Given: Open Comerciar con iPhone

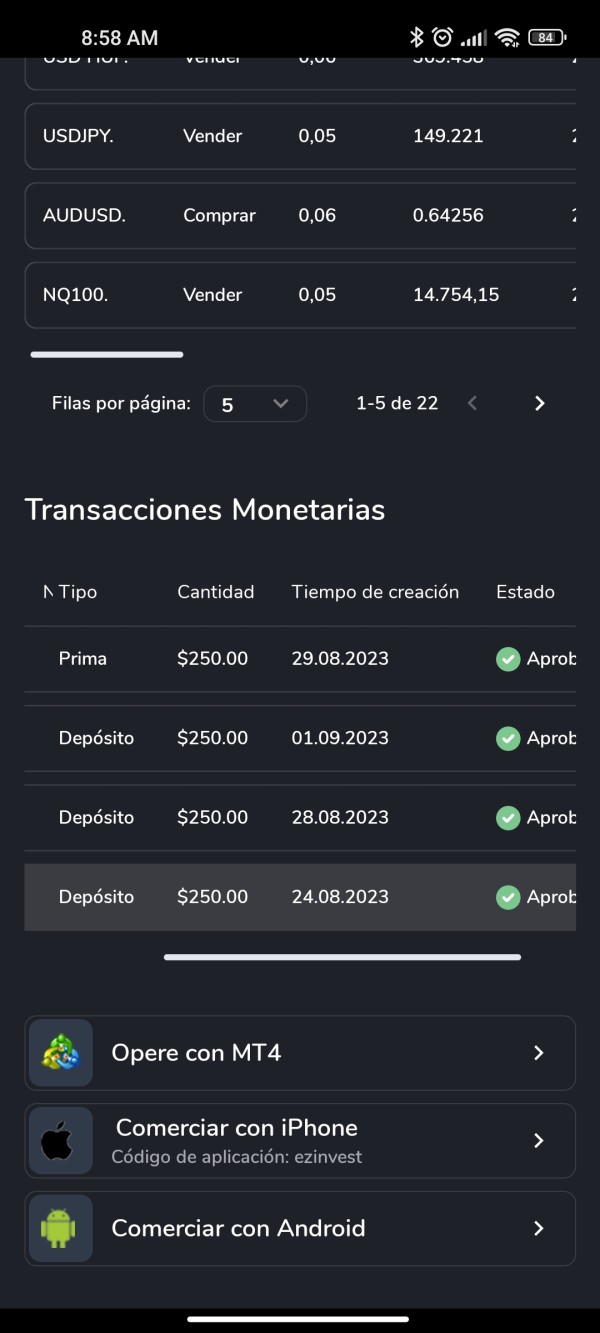Looking at the screenshot, I should pos(300,1141).
